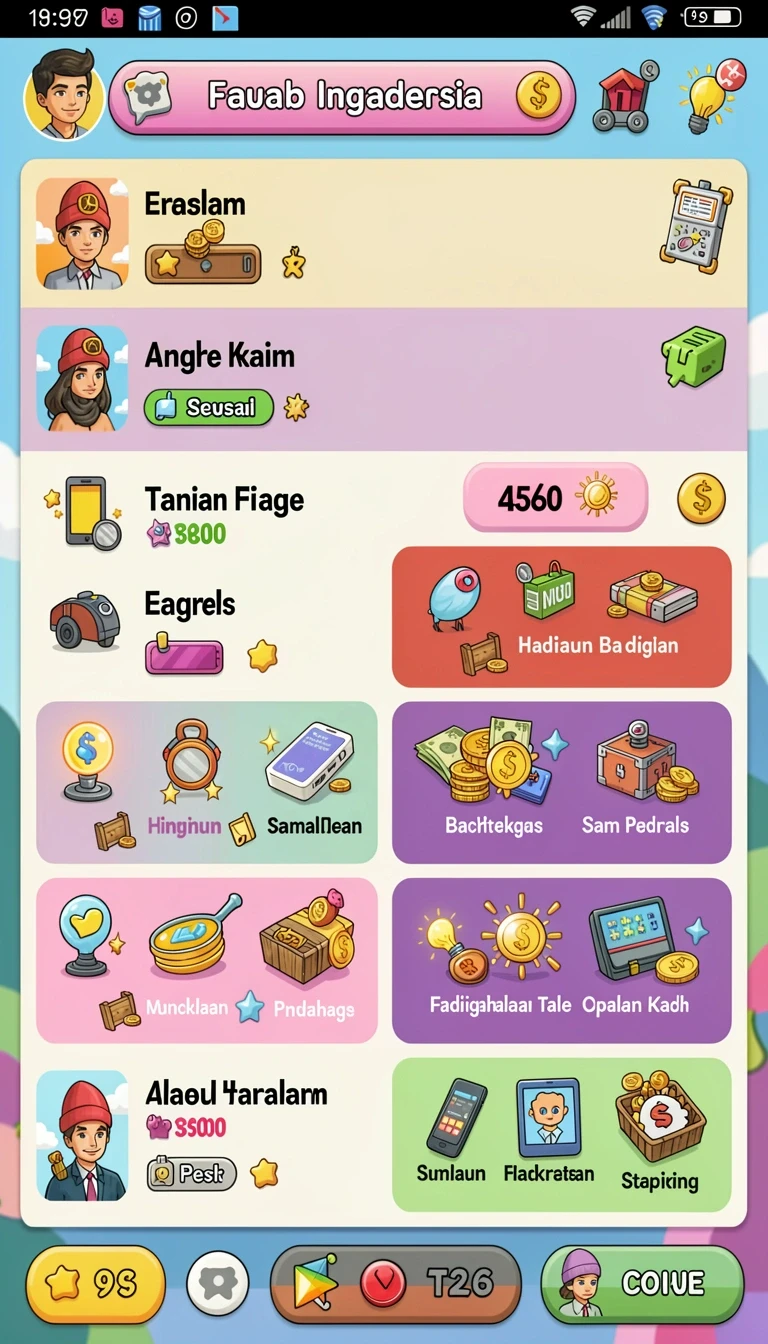Open the Hingnun SamalNean card
The height and width of the screenshot is (1344, 768).
207,782
